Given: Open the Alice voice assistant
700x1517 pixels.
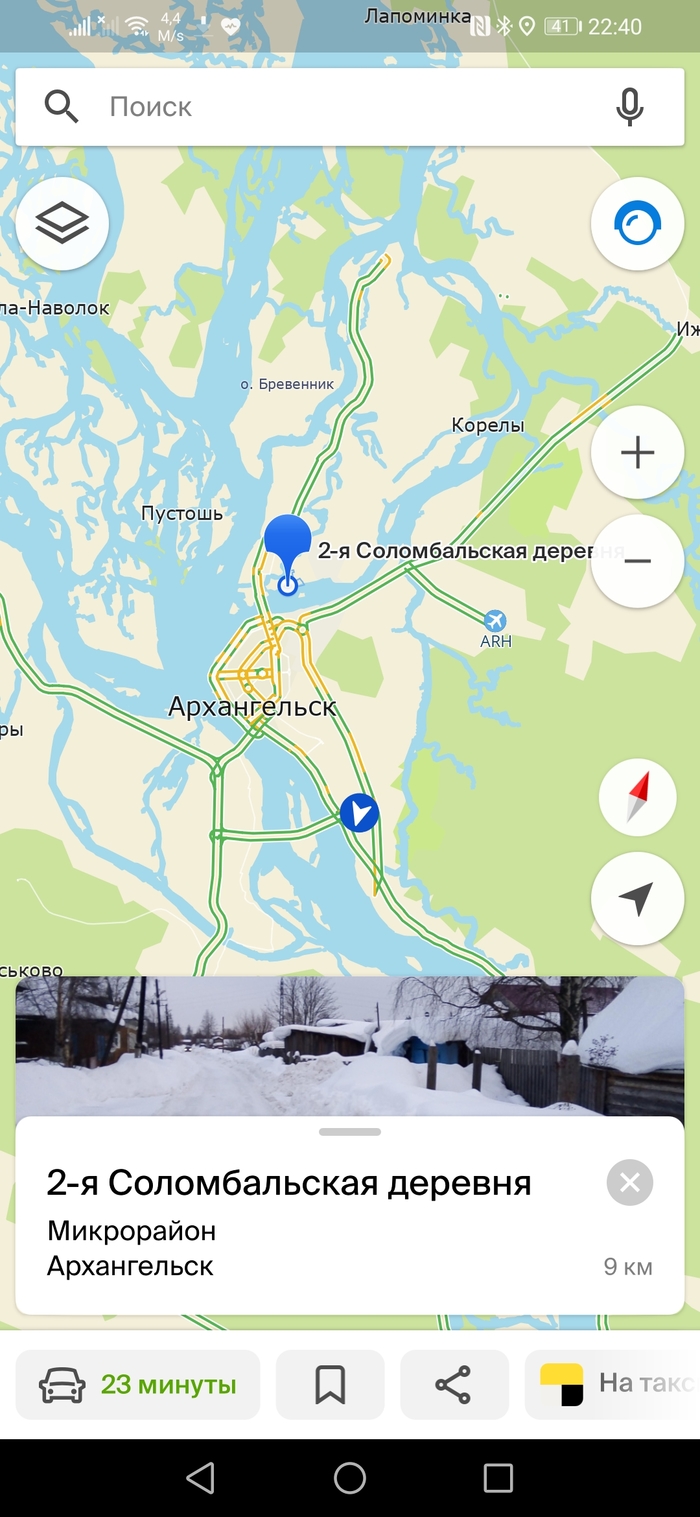Looking at the screenshot, I should tap(637, 224).
